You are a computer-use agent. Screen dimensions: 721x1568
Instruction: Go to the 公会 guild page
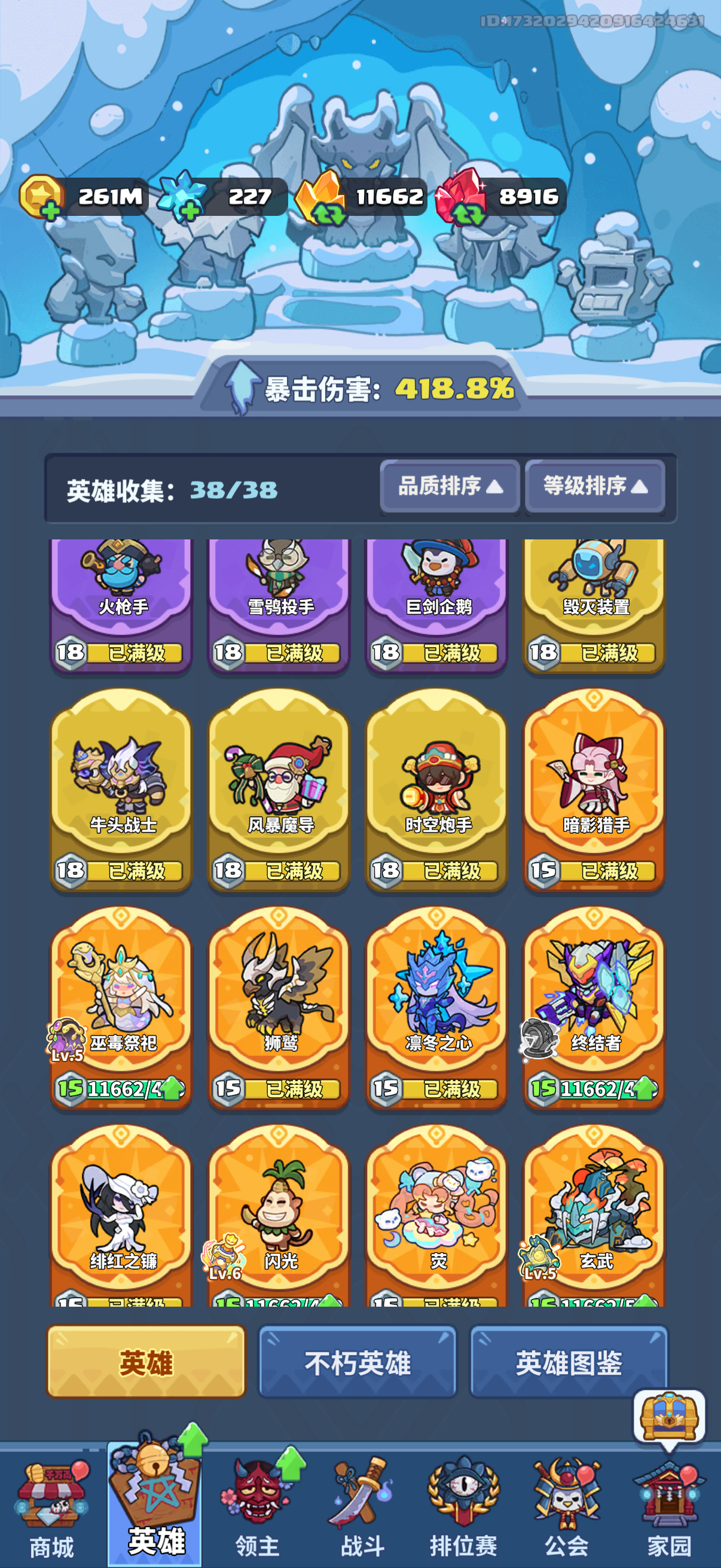coord(566,1508)
